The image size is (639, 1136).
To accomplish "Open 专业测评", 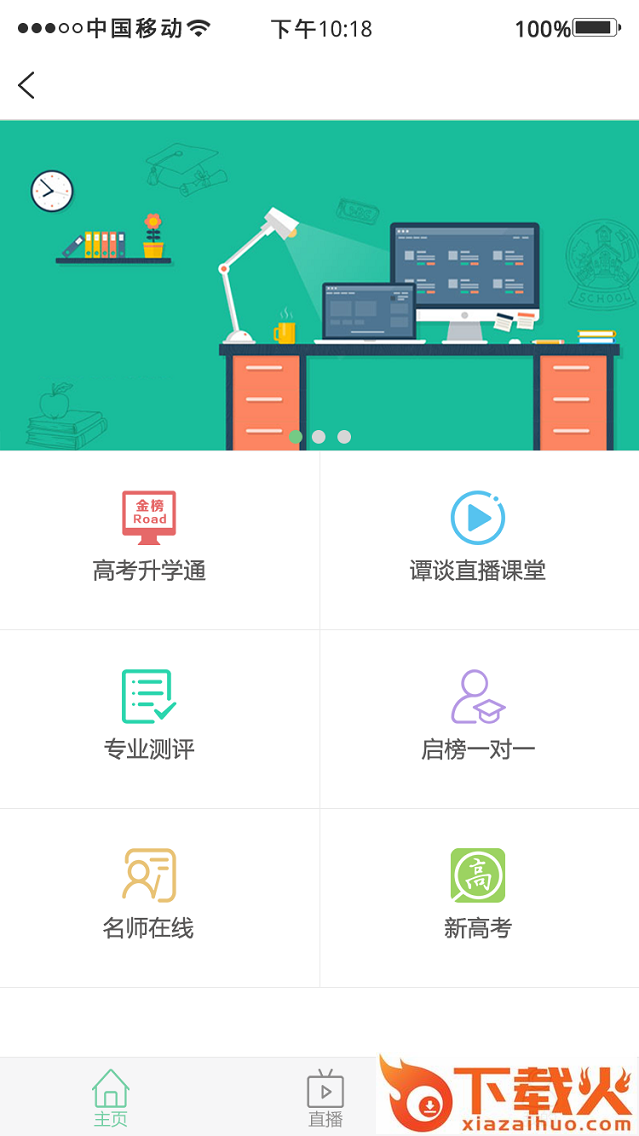I will click(159, 719).
